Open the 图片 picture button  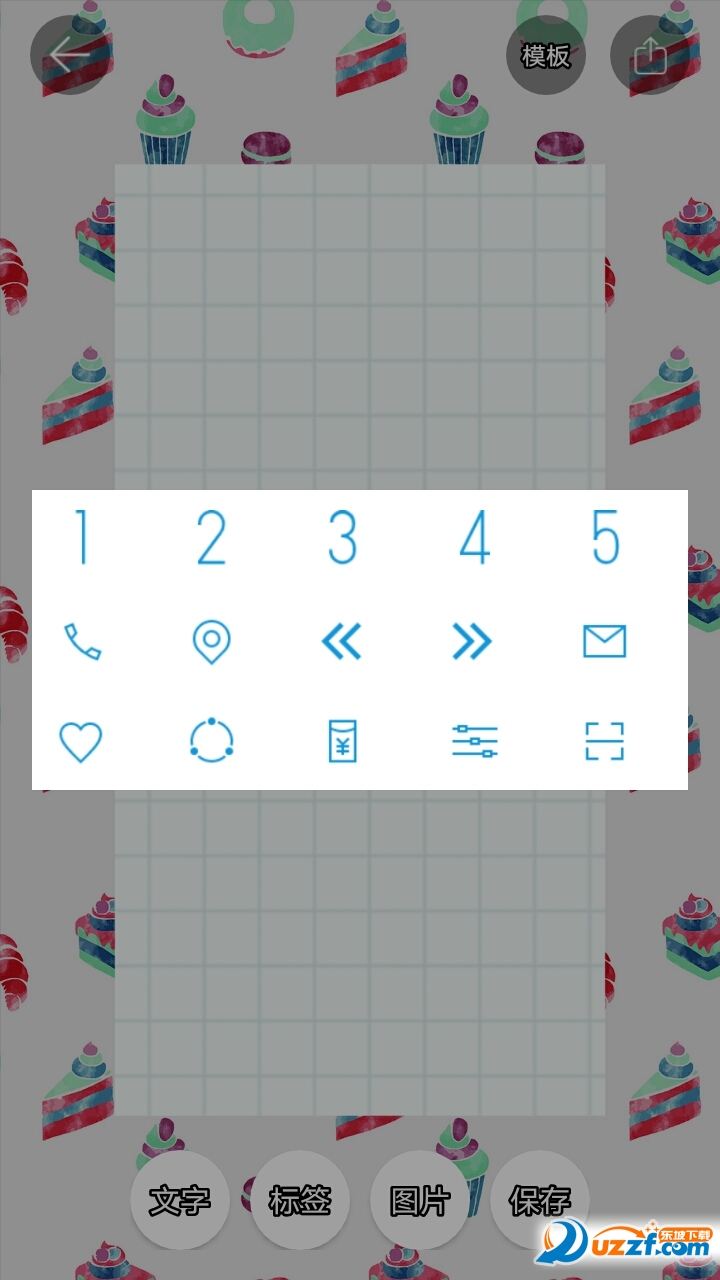[x=420, y=1200]
